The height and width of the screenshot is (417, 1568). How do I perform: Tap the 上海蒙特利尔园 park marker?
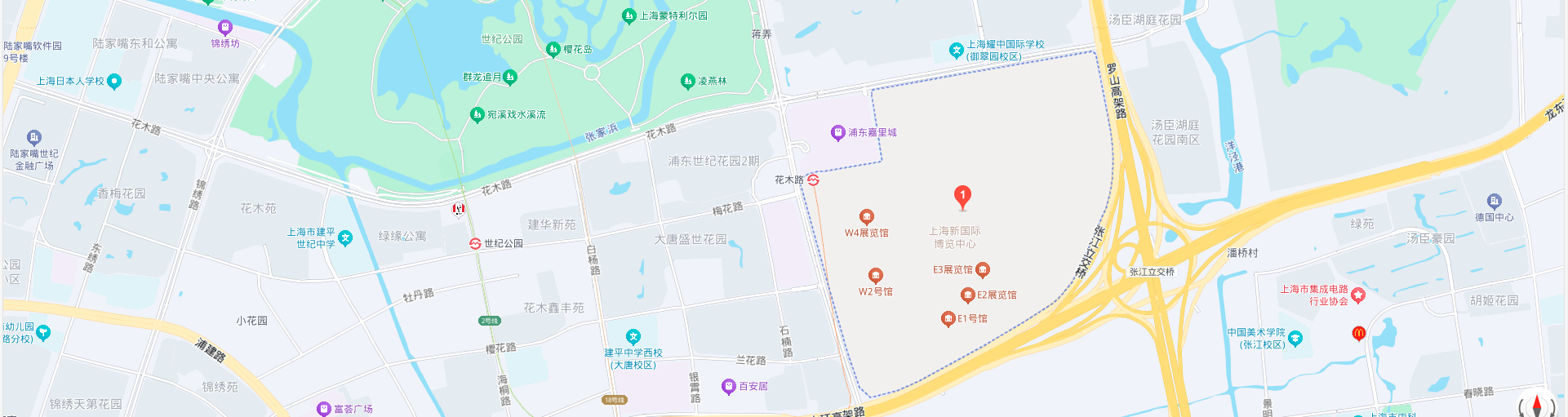(x=629, y=16)
